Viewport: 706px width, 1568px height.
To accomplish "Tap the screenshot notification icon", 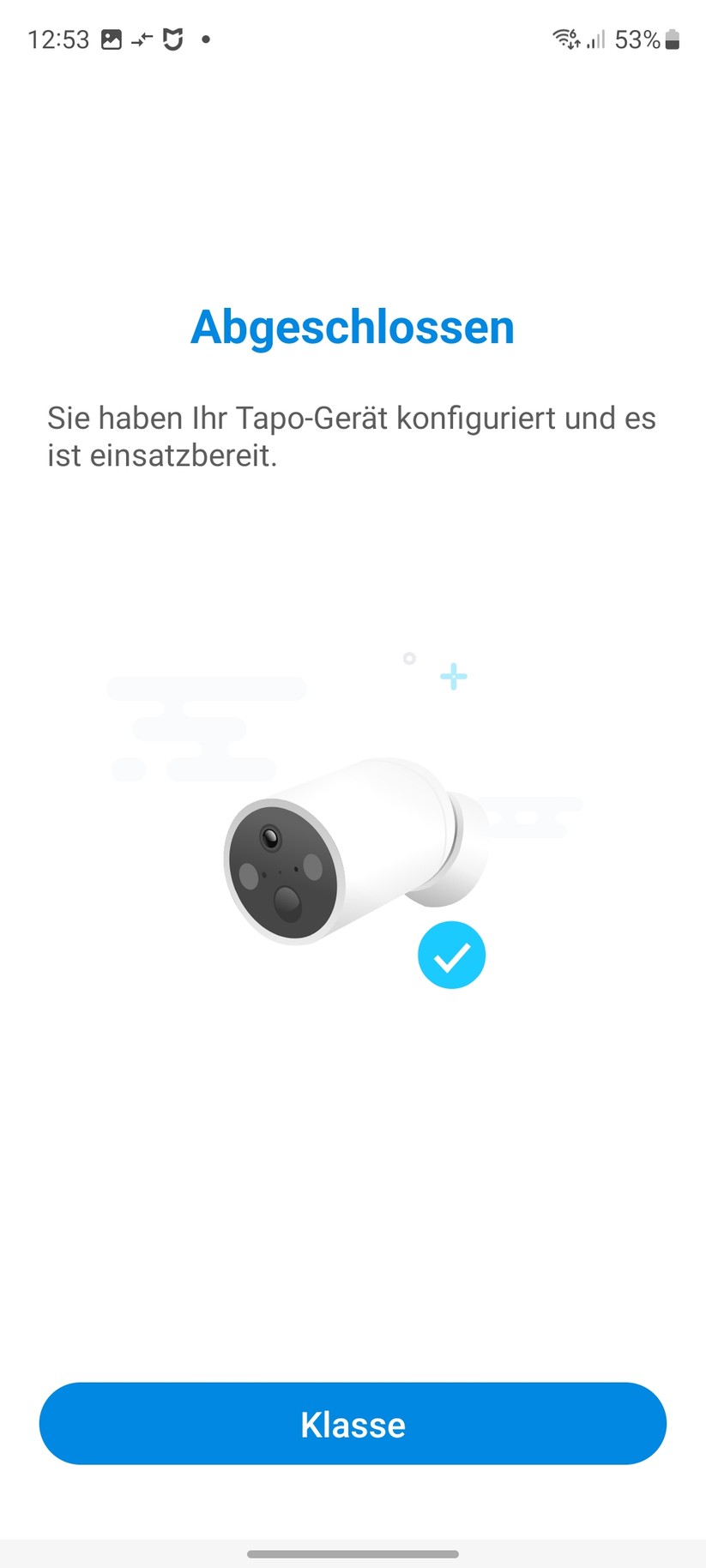I will (112, 39).
